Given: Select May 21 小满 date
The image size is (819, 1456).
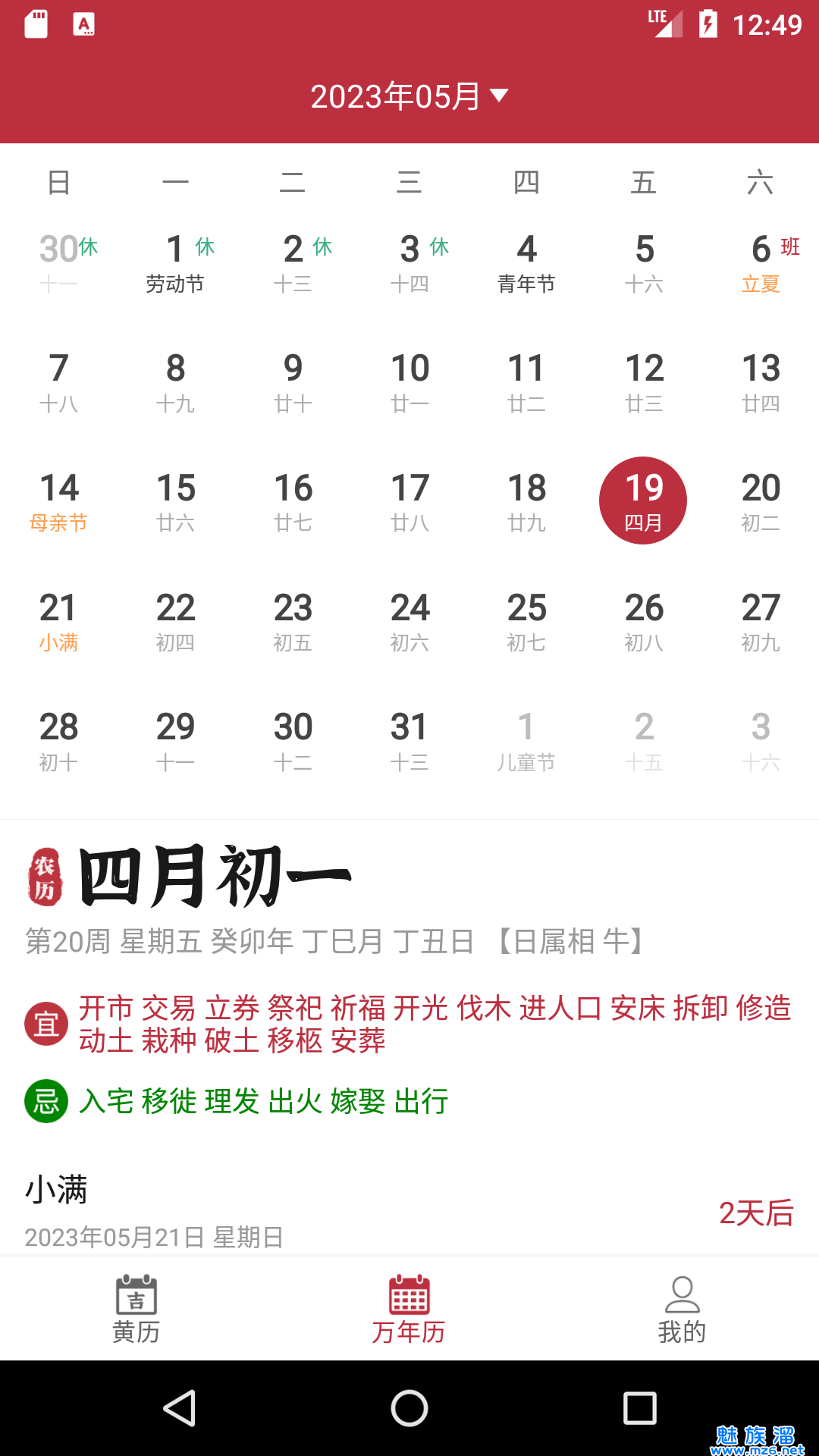Looking at the screenshot, I should tap(58, 621).
